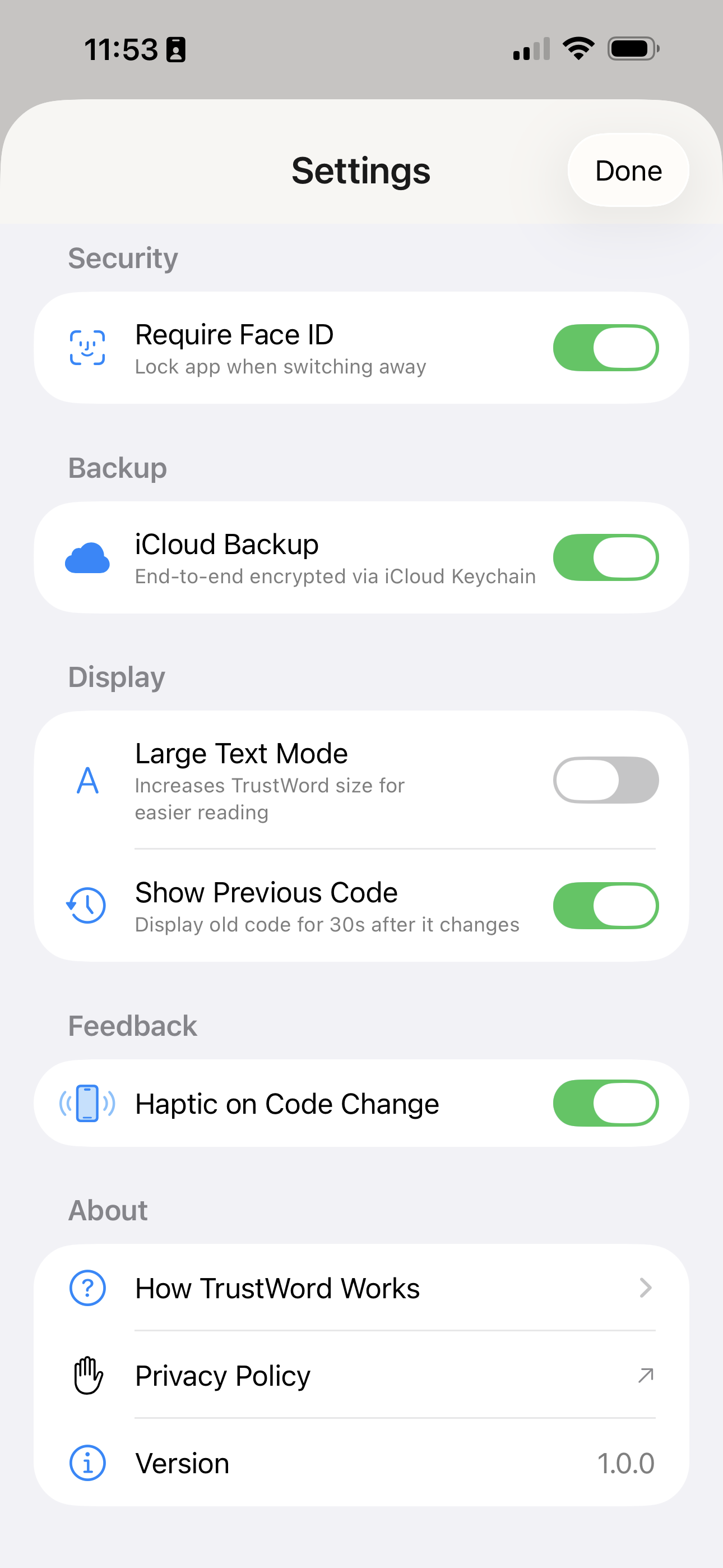Screen dimensions: 723x1568
Task: Click the history clock icon beside Show Previous Code
Action: pos(87,905)
